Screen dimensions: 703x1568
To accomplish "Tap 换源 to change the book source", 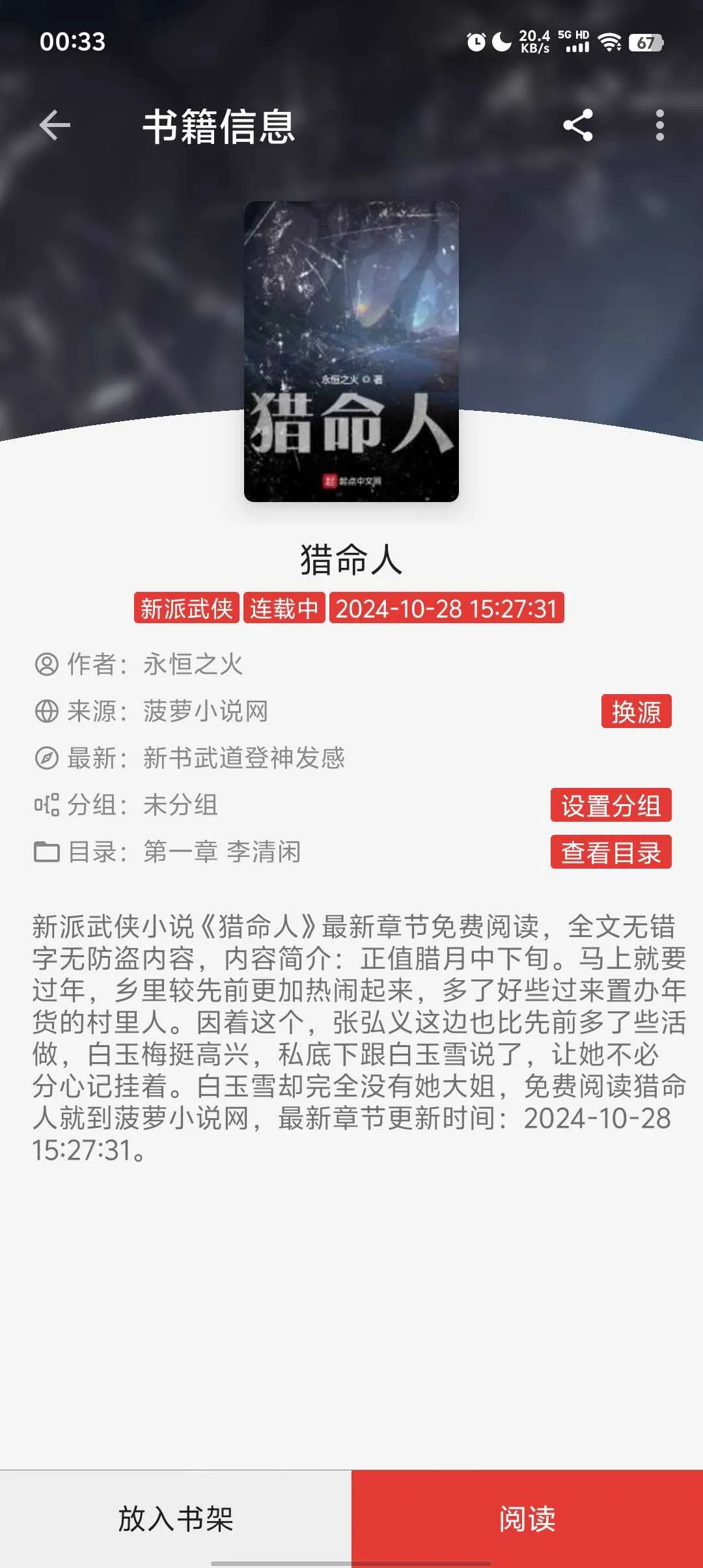I will point(636,711).
